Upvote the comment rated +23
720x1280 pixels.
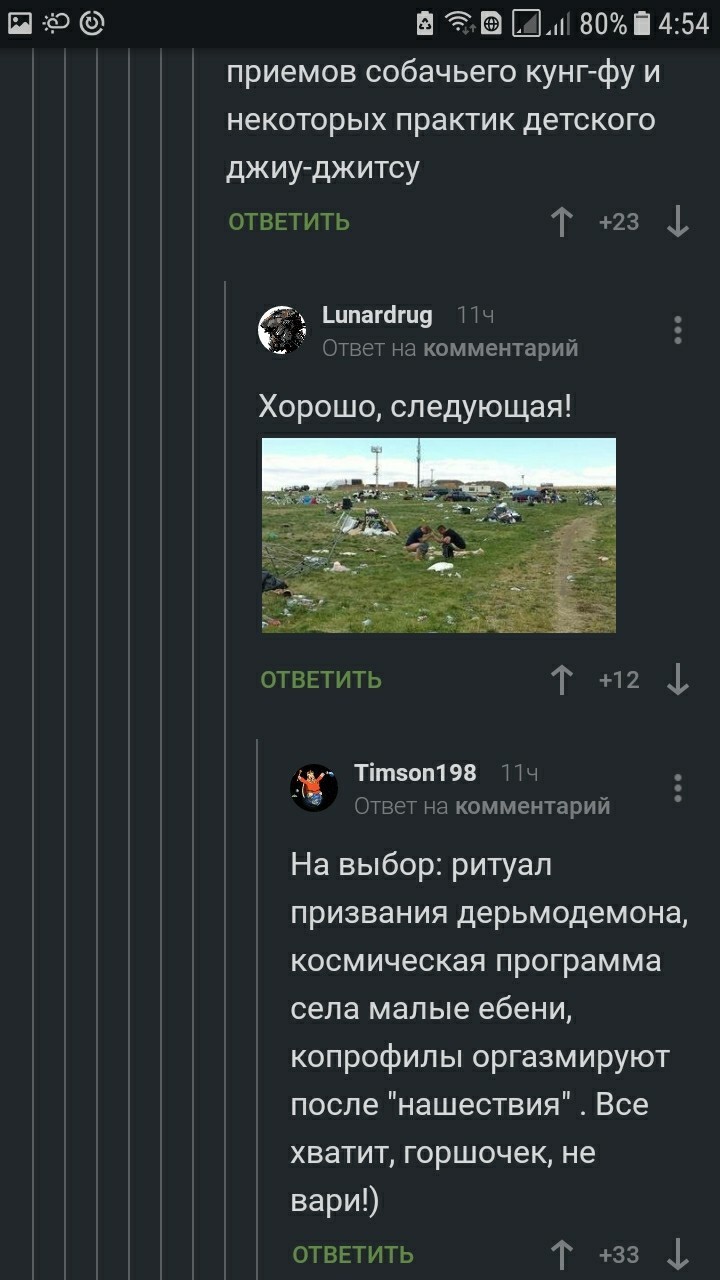coord(562,222)
